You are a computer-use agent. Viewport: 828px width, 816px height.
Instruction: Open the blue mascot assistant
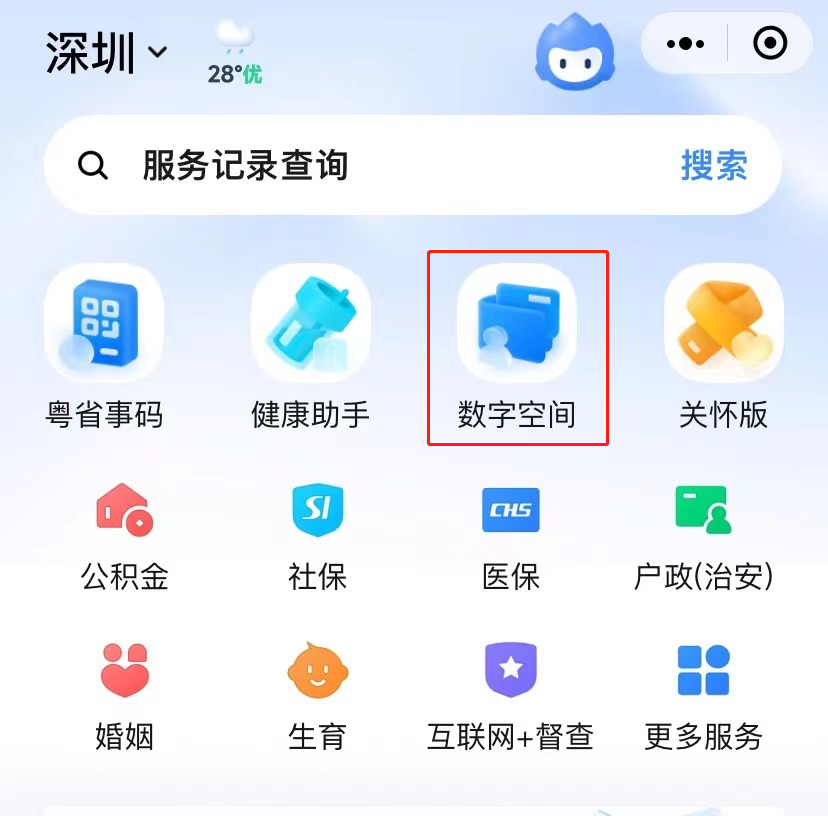pyautogui.click(x=575, y=51)
